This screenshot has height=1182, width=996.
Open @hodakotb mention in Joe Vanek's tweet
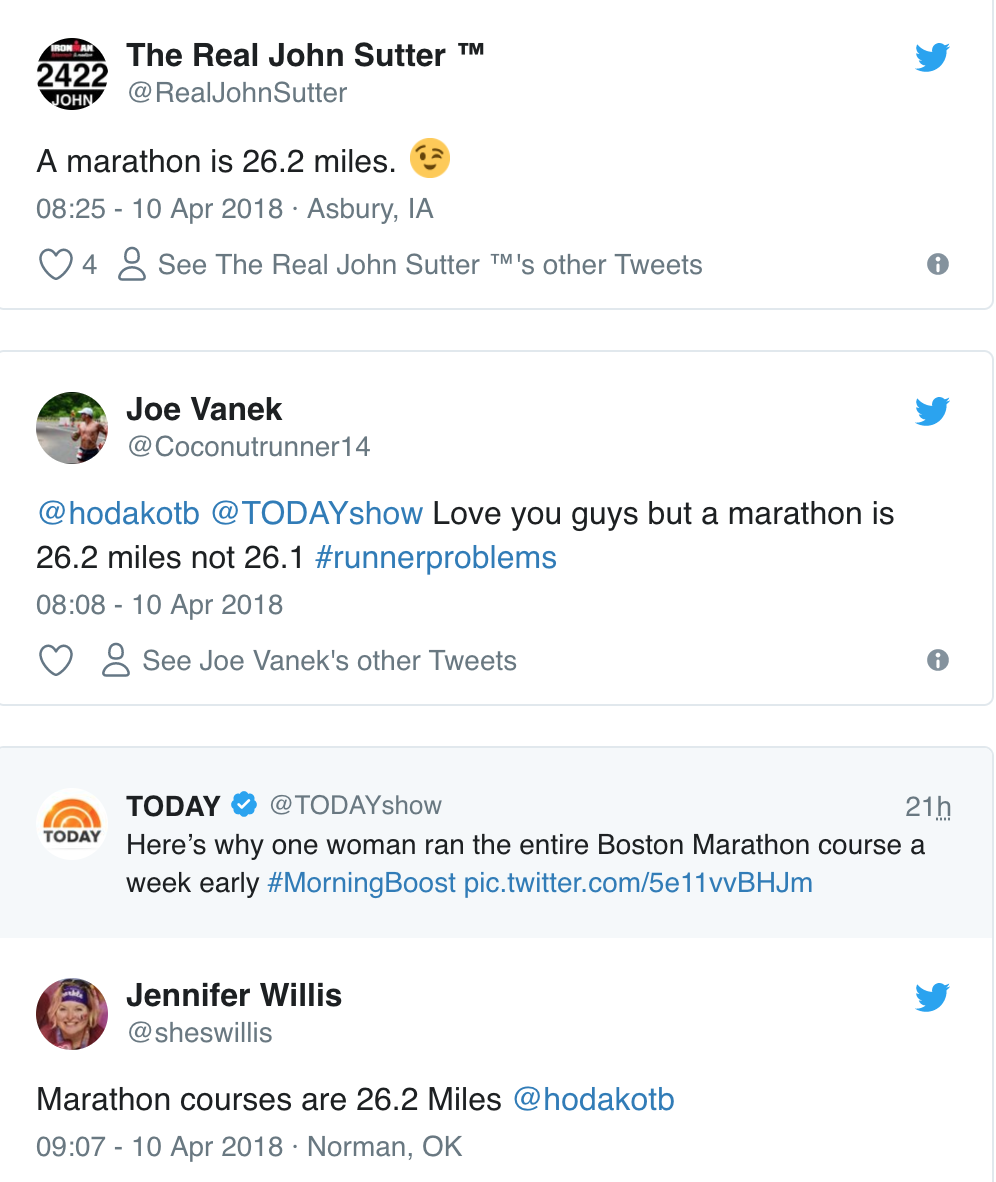[x=118, y=513]
